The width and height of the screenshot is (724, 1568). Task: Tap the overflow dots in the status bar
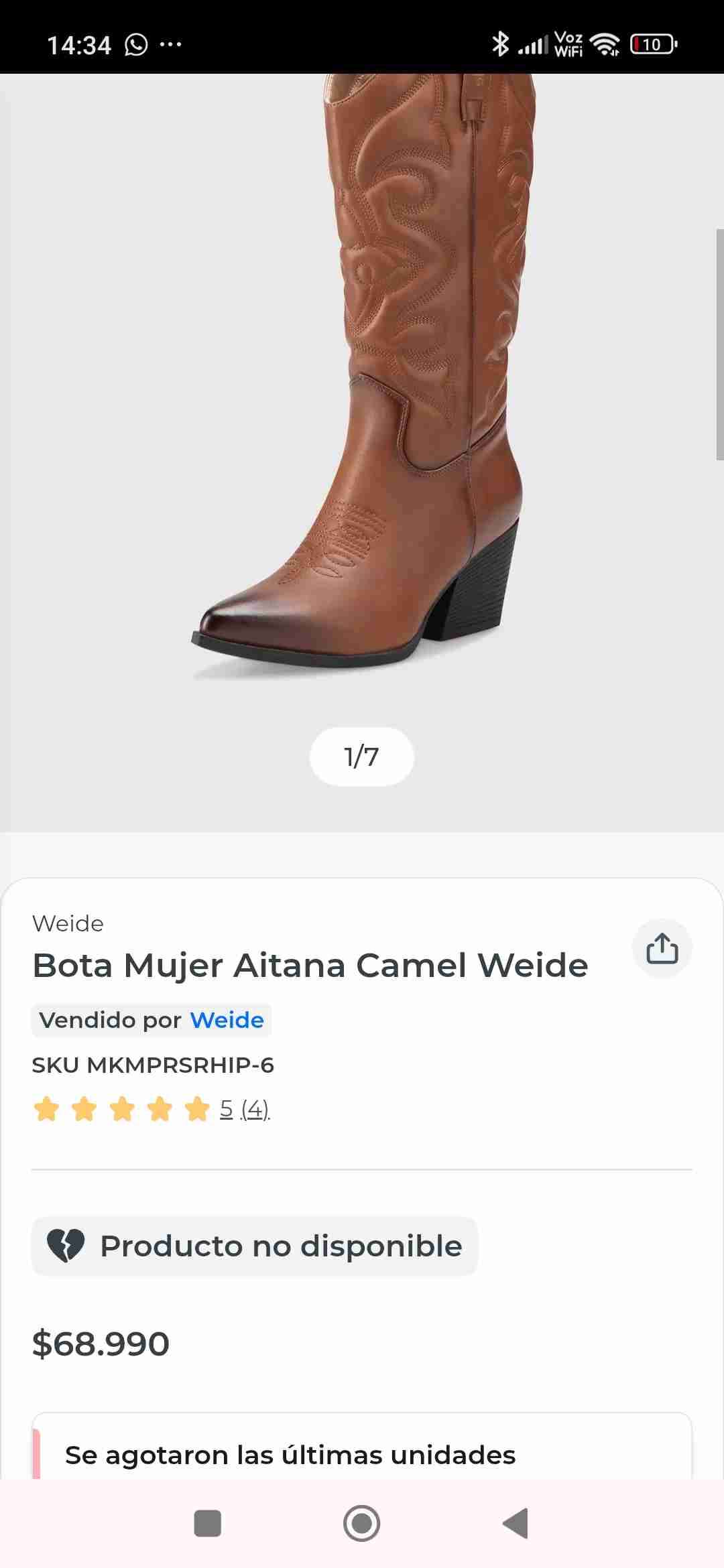click(170, 44)
